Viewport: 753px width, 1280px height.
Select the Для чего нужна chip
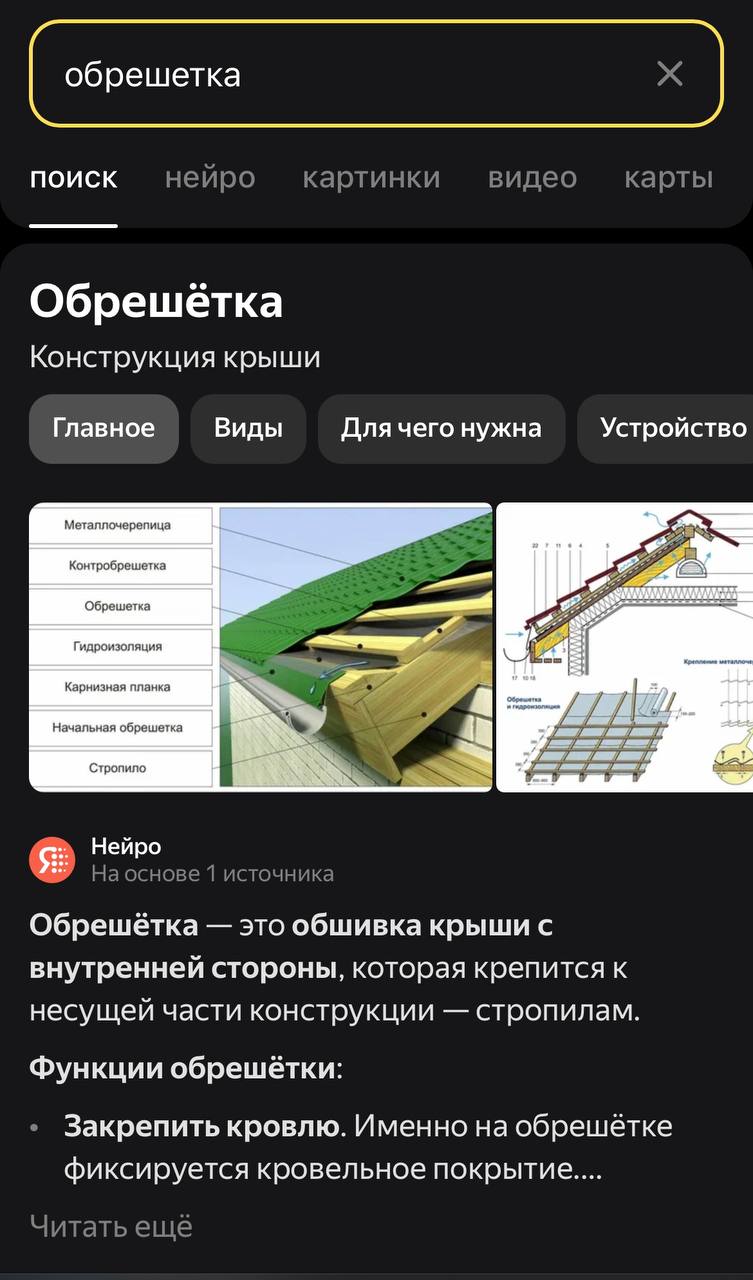coord(441,429)
